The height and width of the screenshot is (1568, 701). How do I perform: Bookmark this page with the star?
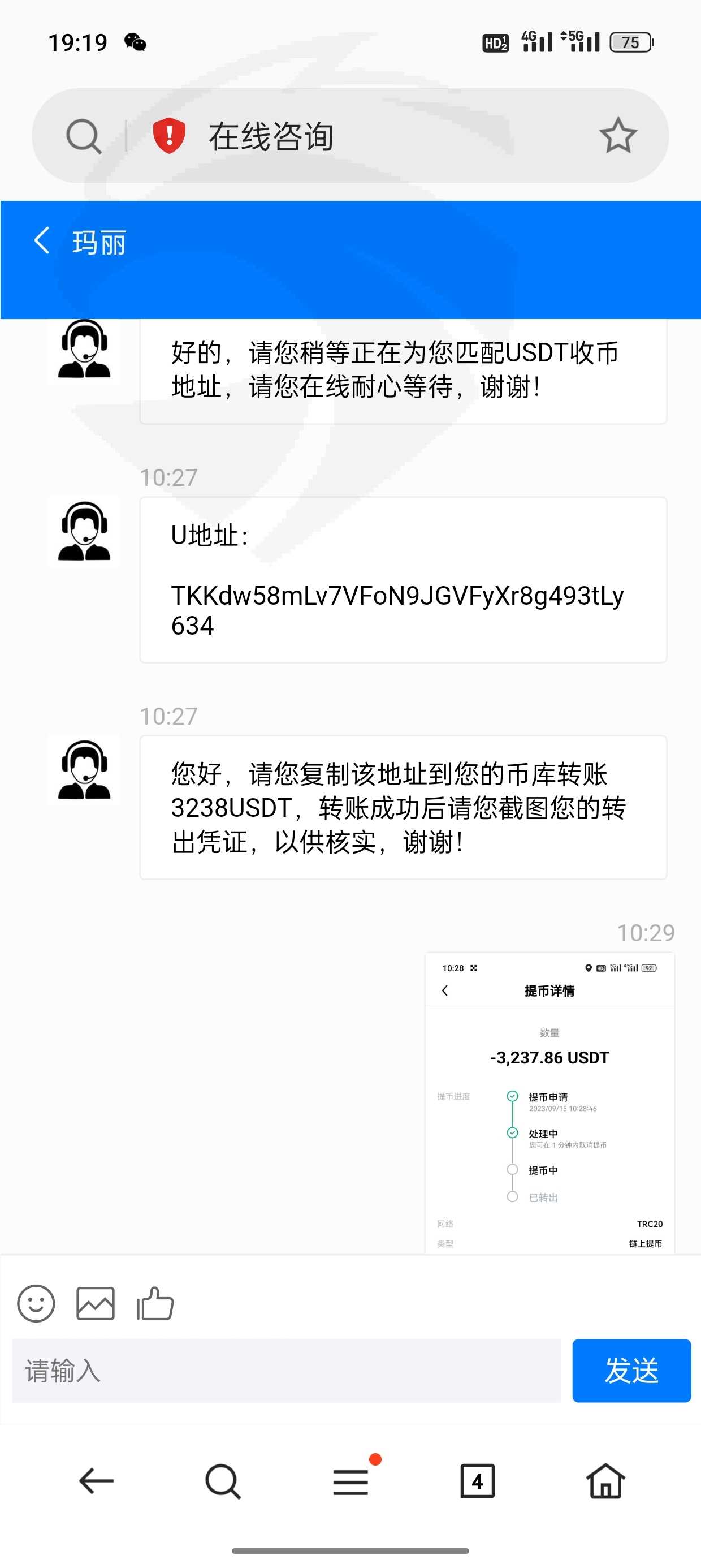pos(618,135)
